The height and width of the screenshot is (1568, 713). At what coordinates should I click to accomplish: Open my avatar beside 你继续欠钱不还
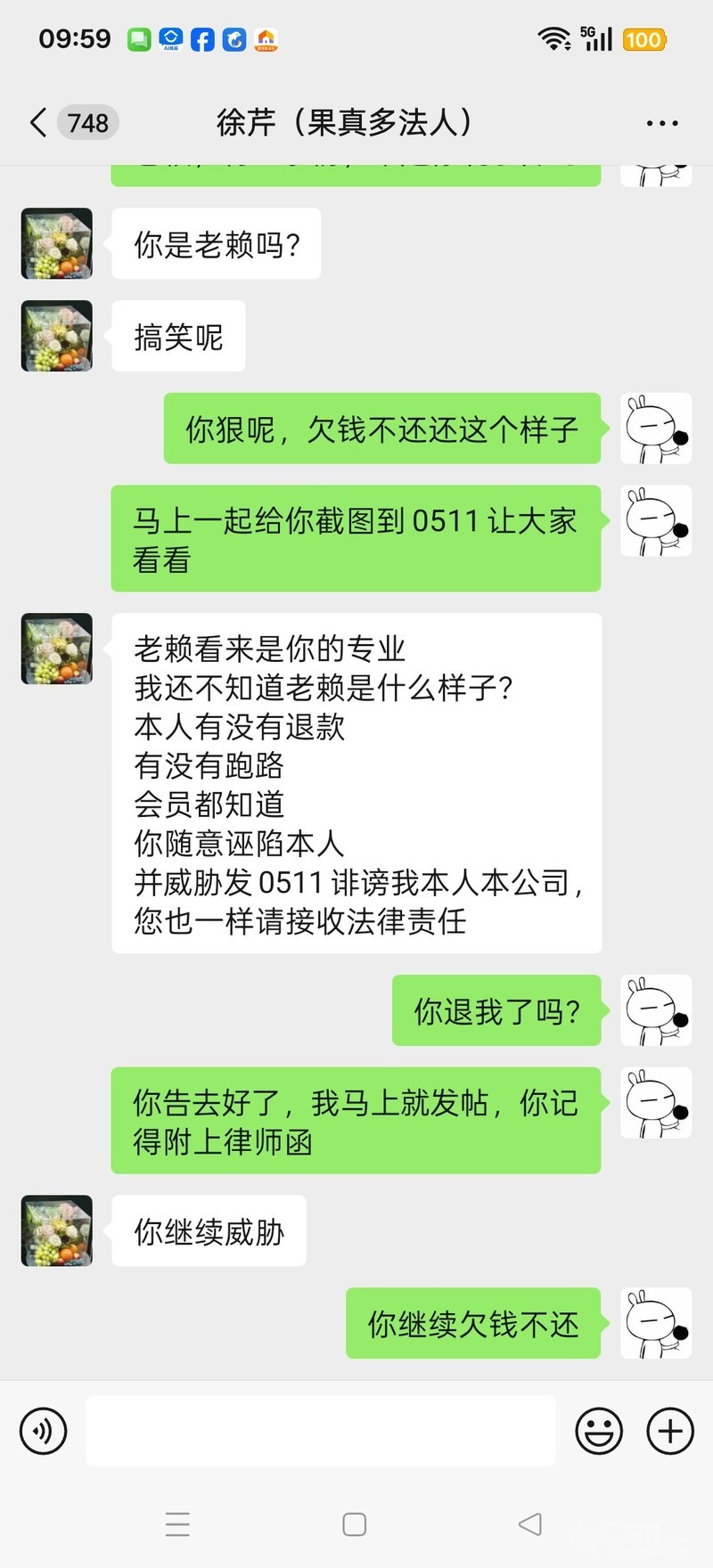[x=656, y=1323]
